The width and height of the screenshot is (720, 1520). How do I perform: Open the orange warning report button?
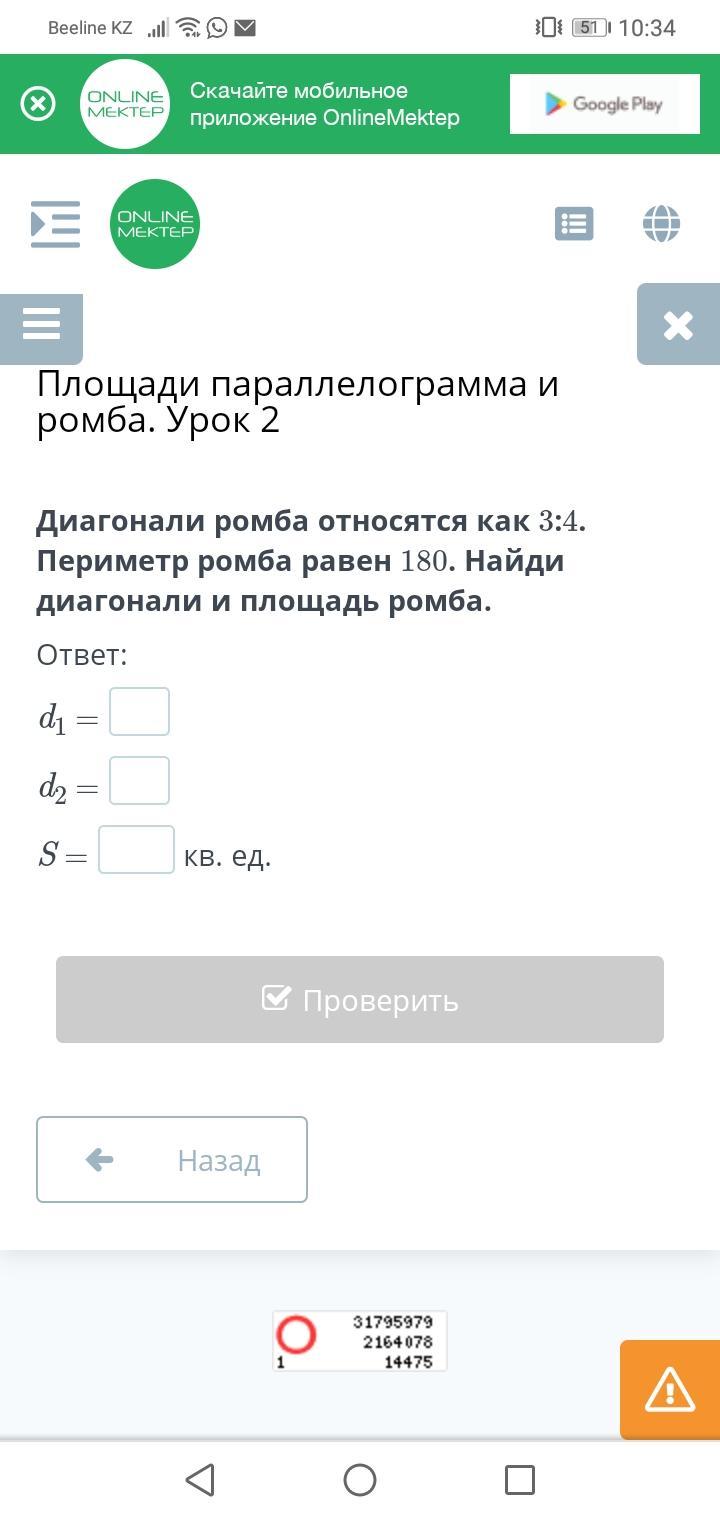pos(670,1390)
